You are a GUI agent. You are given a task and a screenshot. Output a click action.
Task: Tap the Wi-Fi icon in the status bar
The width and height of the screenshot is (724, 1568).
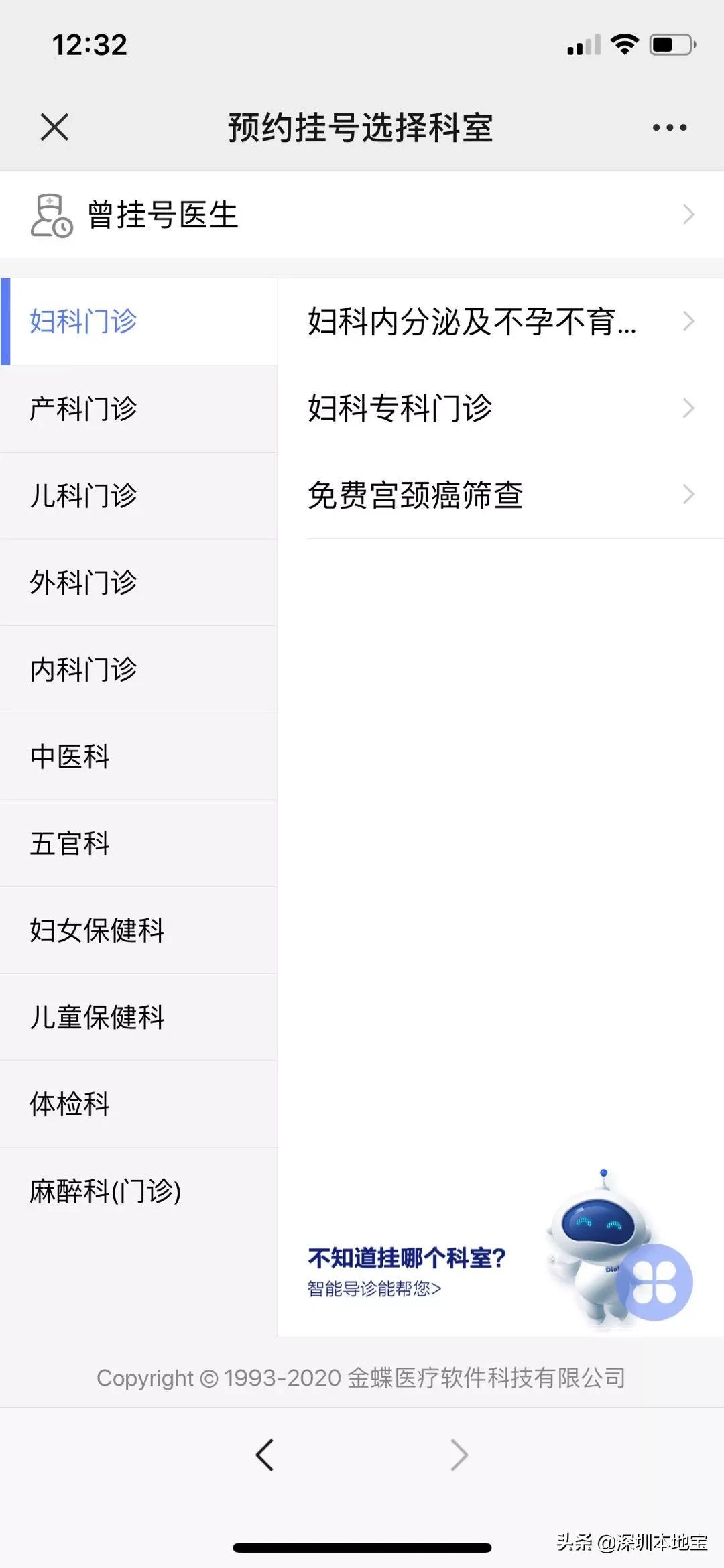pyautogui.click(x=625, y=44)
